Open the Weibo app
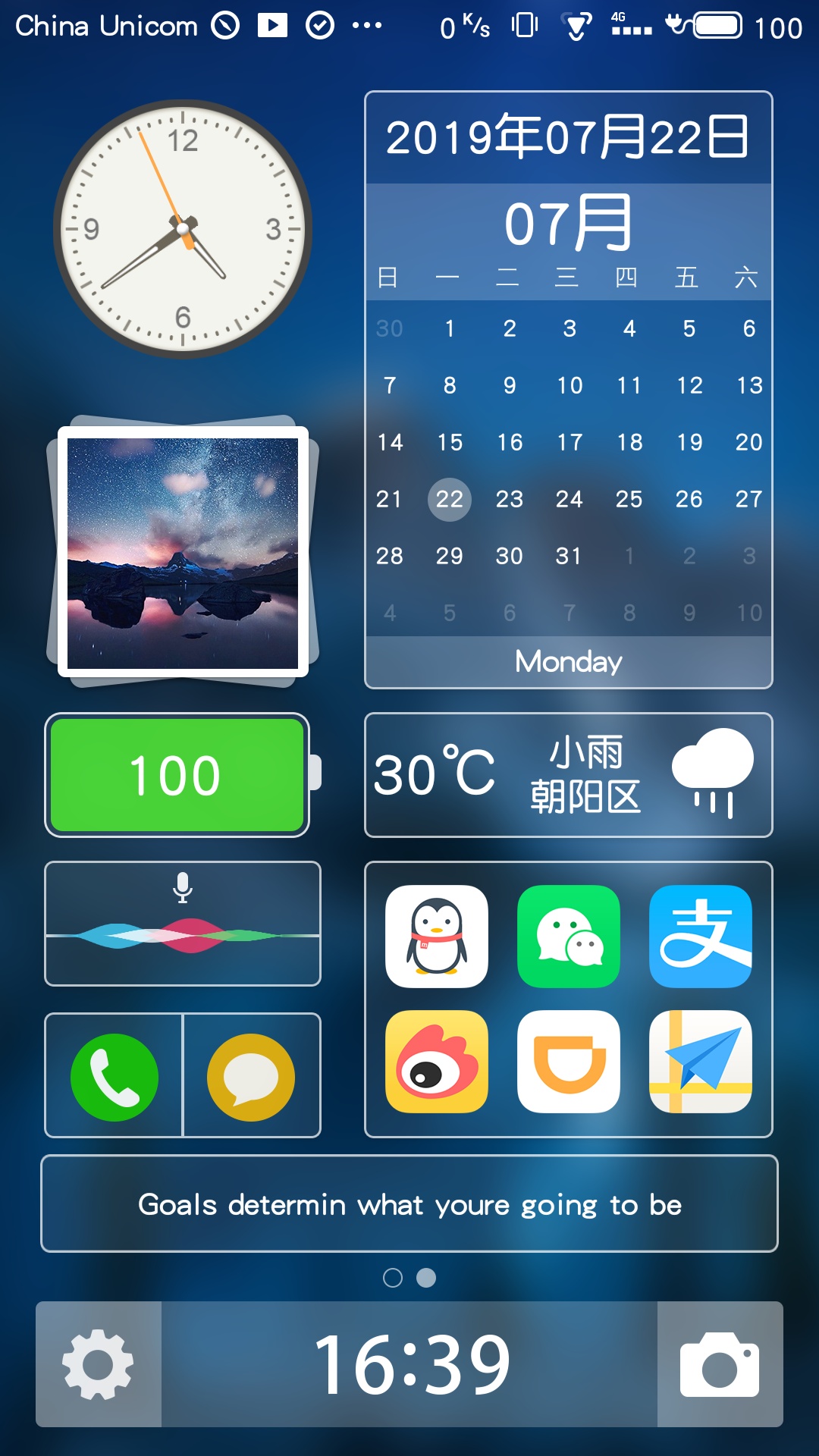Screen dimensions: 819x1456 click(436, 1061)
